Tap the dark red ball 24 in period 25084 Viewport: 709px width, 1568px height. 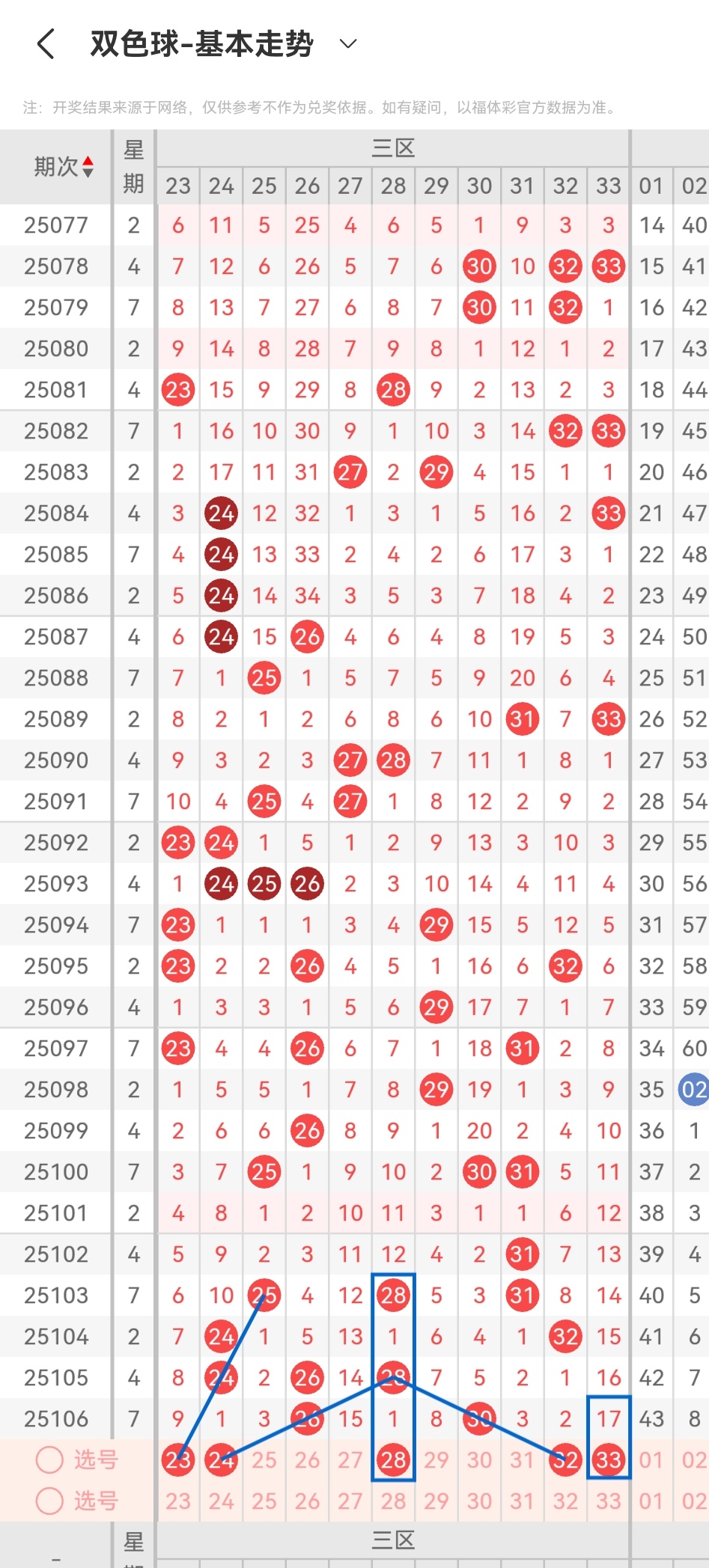pos(220,513)
